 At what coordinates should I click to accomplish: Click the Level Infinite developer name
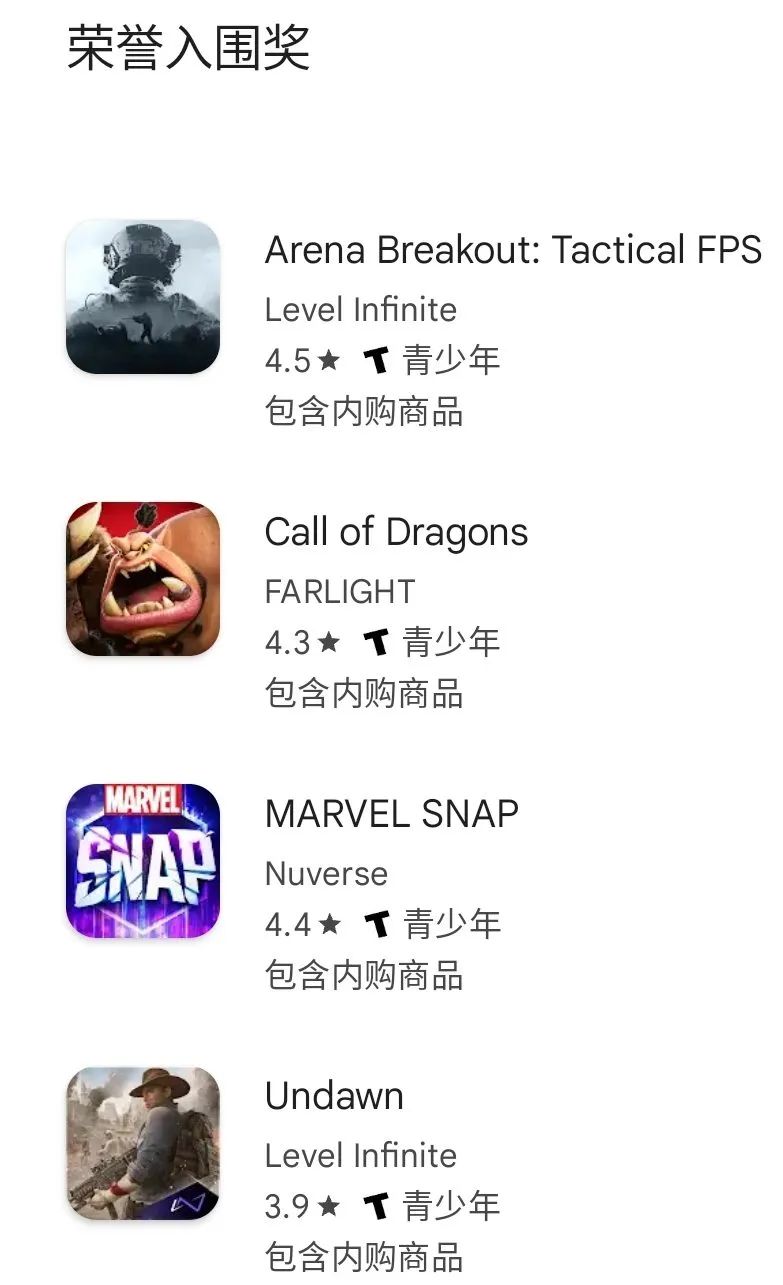click(361, 311)
